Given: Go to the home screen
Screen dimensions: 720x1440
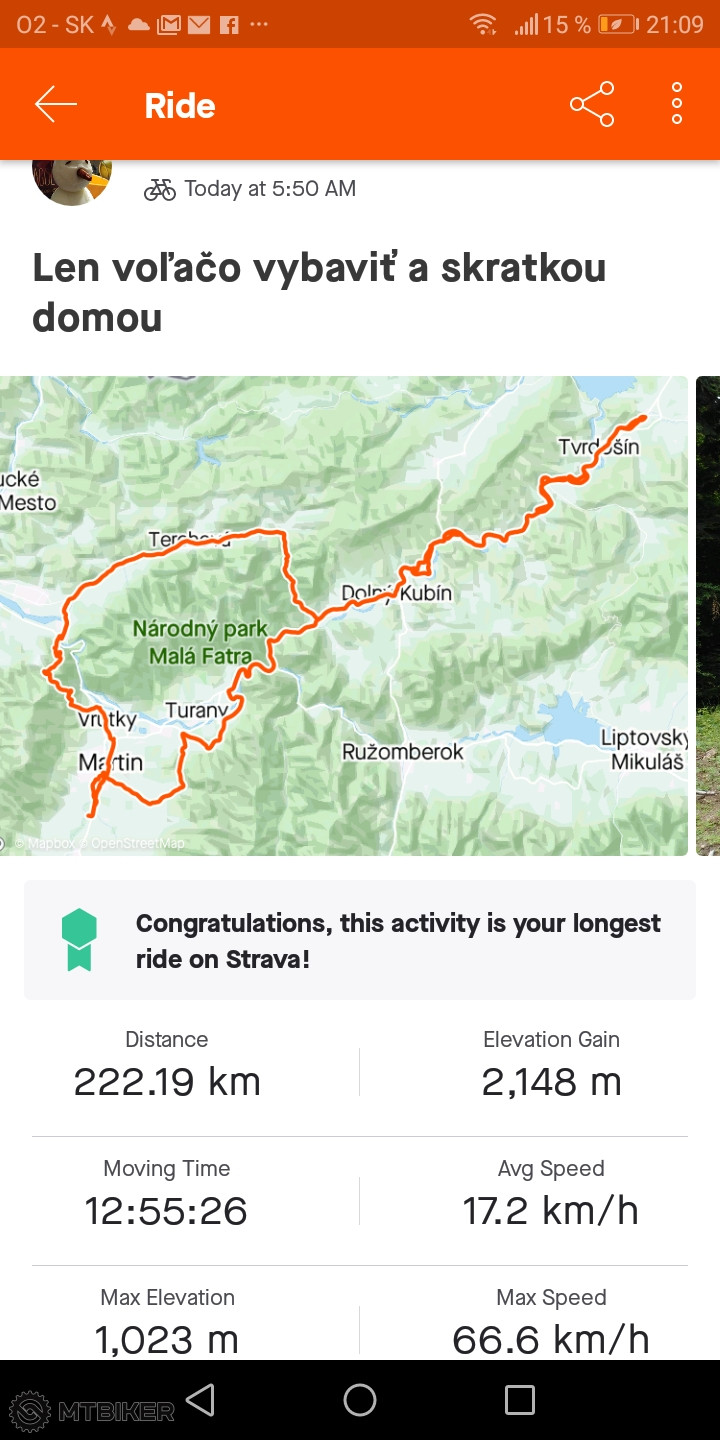Looking at the screenshot, I should click(360, 1400).
